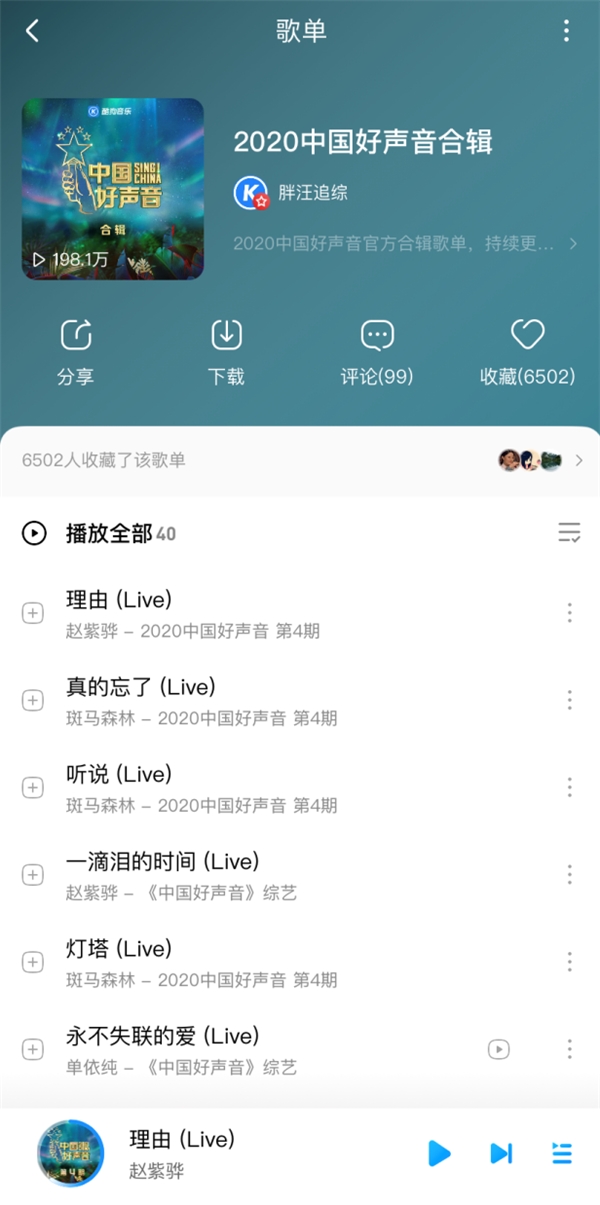Open more options for 听说 (Live)
600x1205 pixels.
(569, 787)
